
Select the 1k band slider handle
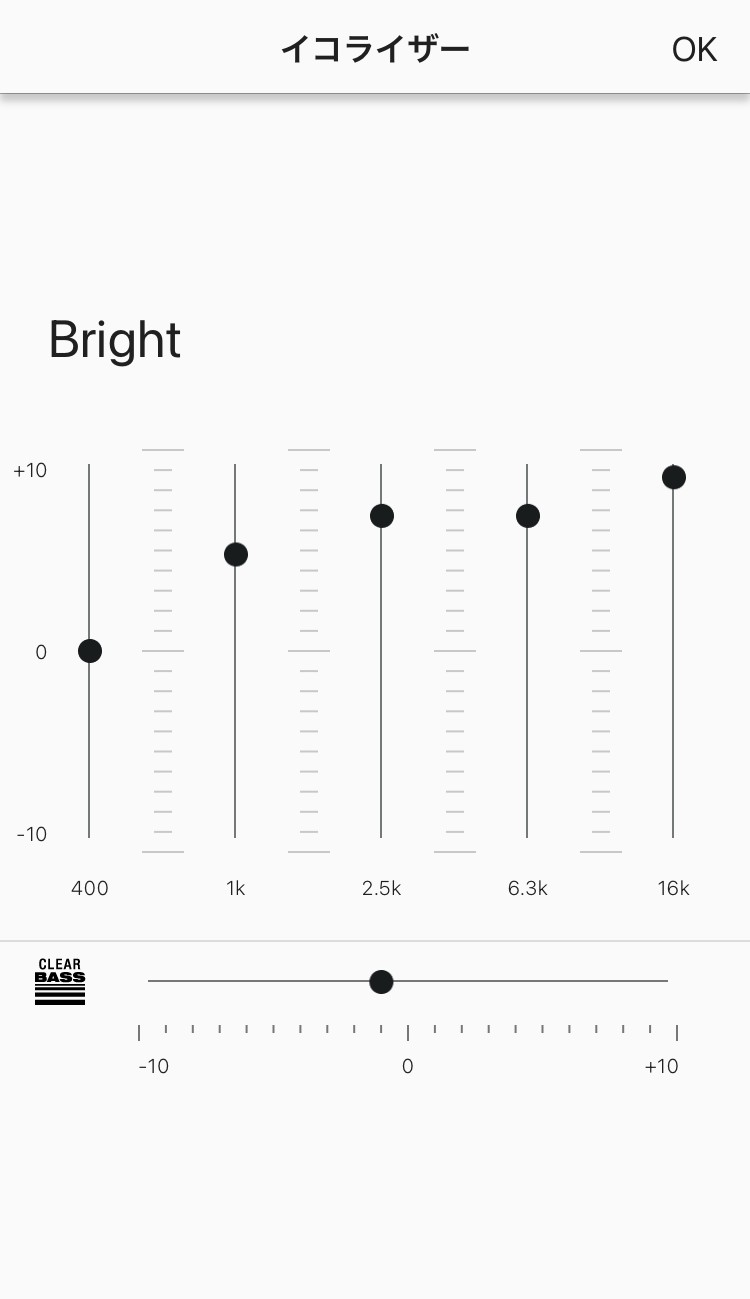236,554
